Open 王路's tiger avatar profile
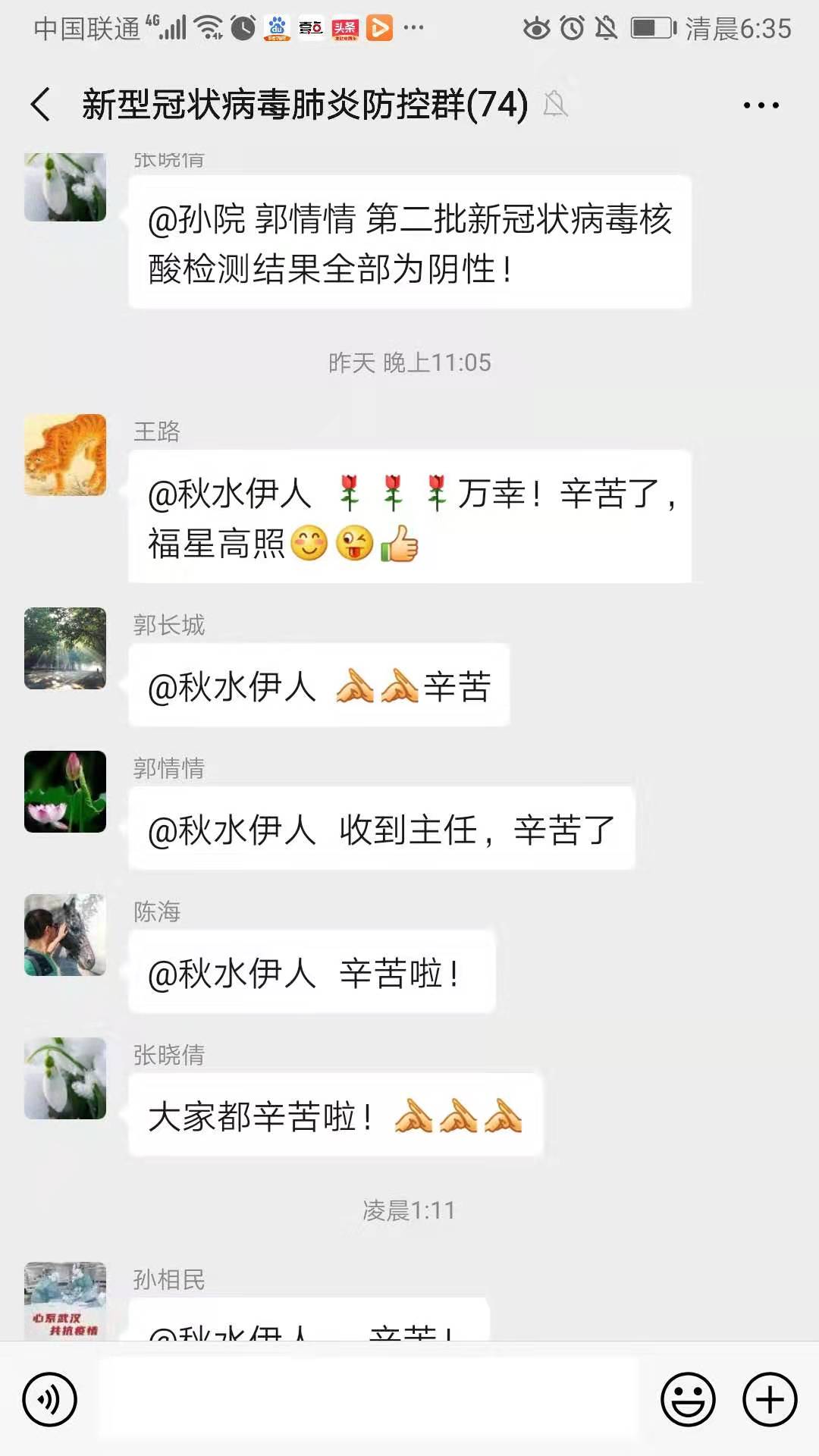819x1456 pixels. [65, 455]
